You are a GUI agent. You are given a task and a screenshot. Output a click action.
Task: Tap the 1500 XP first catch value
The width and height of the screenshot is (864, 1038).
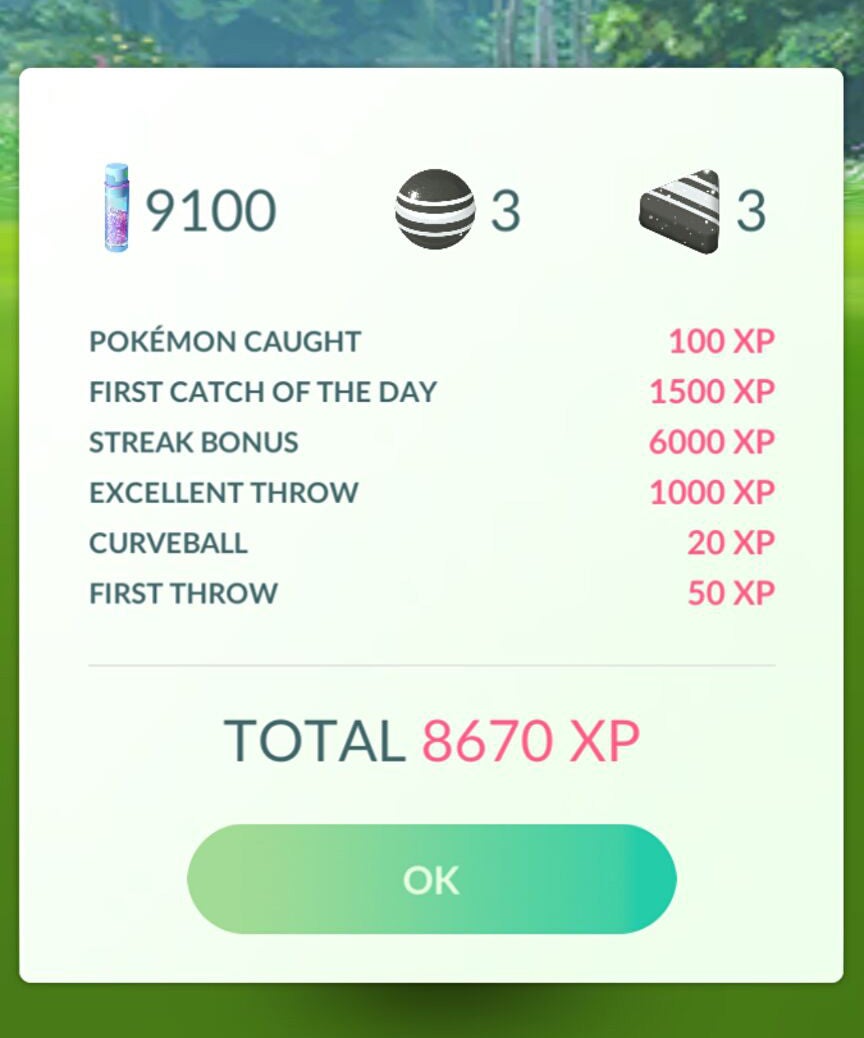click(x=710, y=391)
